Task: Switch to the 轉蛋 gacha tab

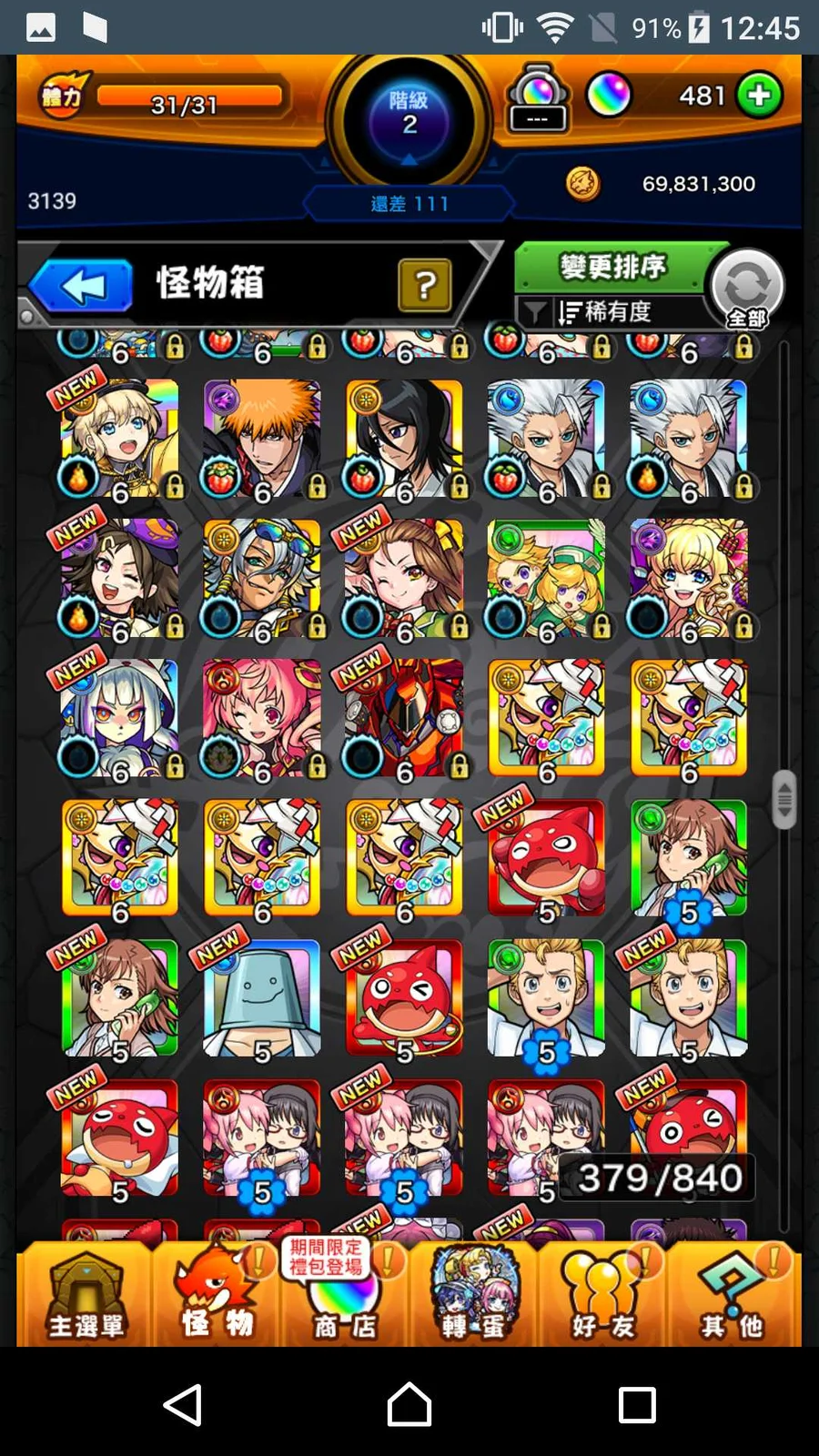Action: tap(473, 1294)
